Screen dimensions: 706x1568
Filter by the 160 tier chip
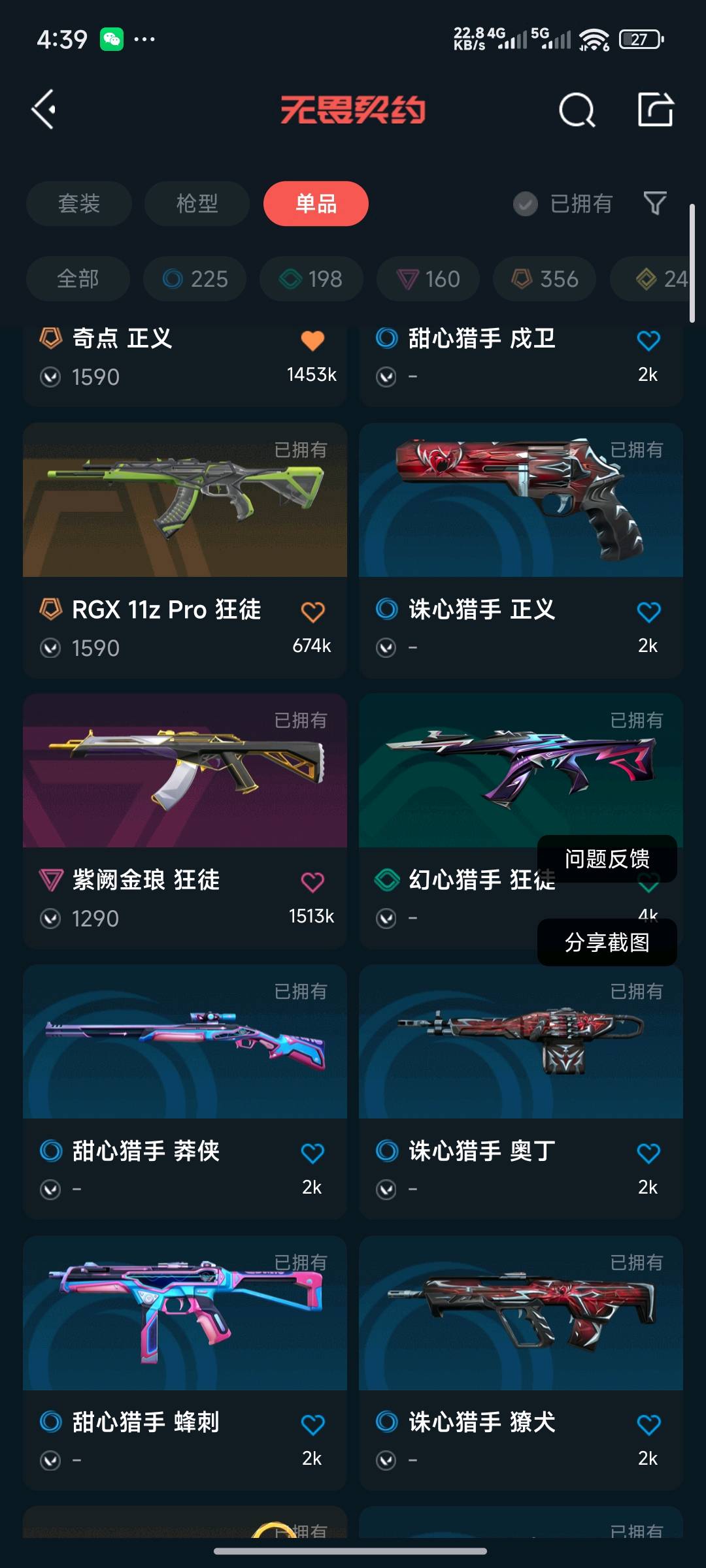[428, 279]
